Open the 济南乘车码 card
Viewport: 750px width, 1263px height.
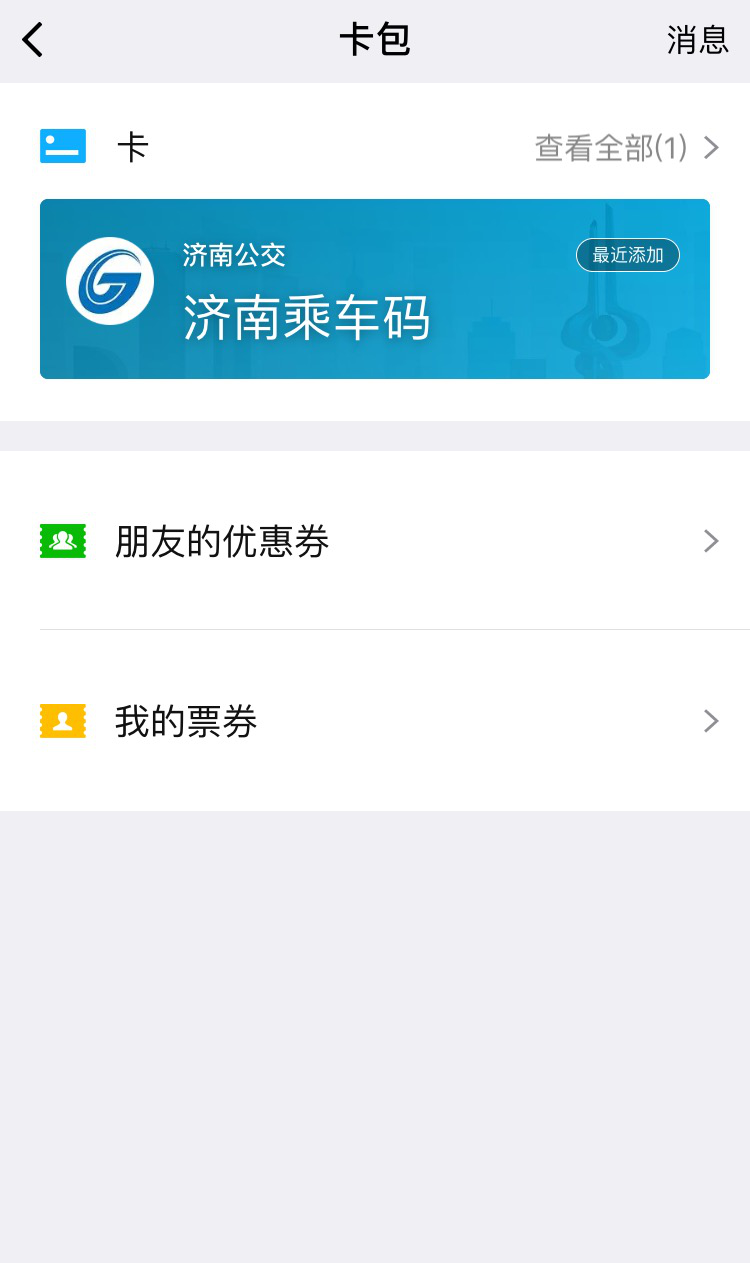click(375, 289)
